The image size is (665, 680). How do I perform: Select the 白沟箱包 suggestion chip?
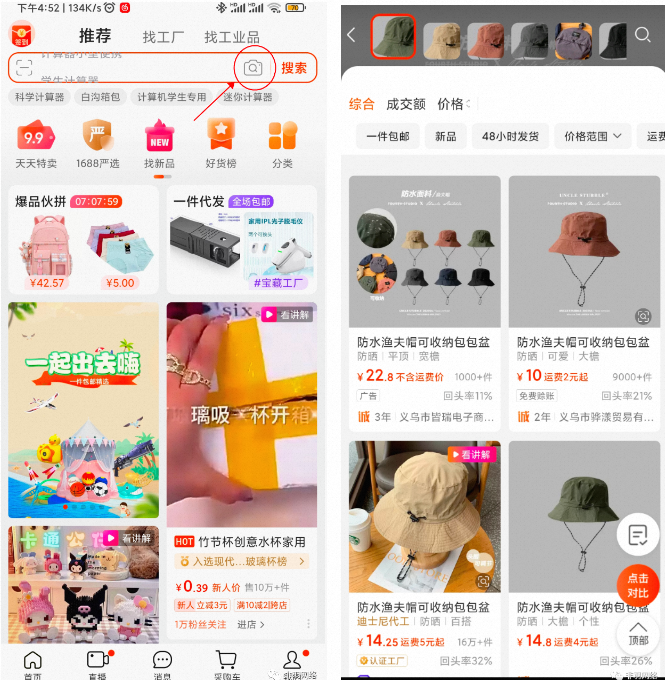100,97
